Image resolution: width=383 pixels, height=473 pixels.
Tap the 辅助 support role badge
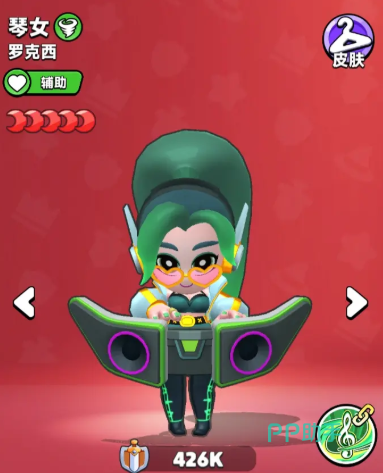[43, 83]
